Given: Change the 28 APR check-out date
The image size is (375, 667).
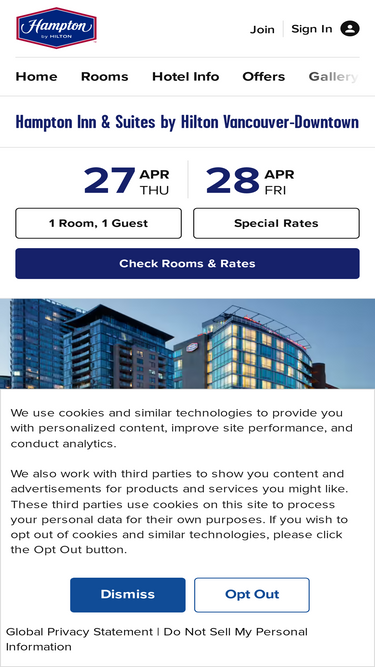Looking at the screenshot, I should [x=250, y=181].
